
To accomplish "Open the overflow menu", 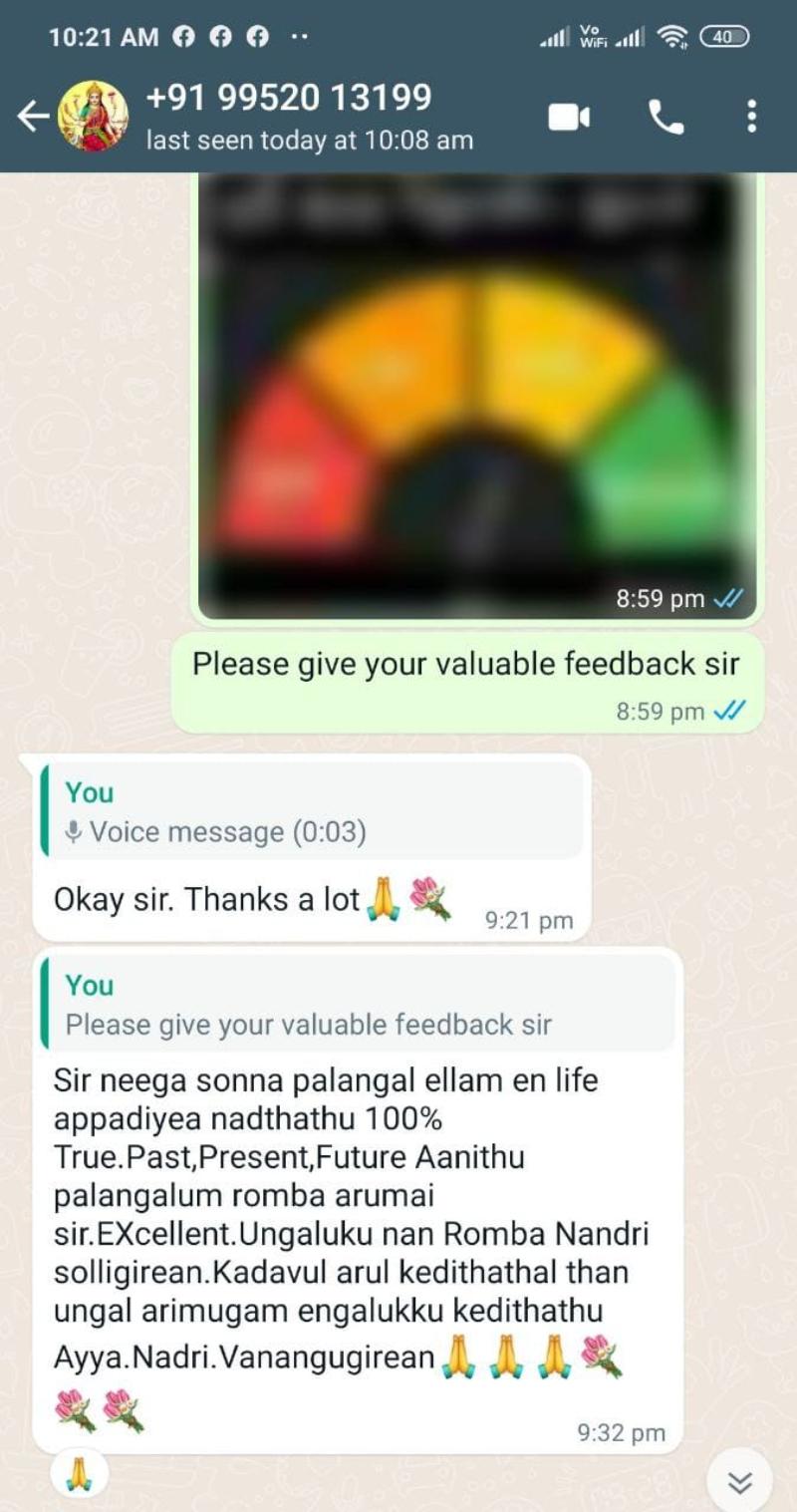I will 751,117.
